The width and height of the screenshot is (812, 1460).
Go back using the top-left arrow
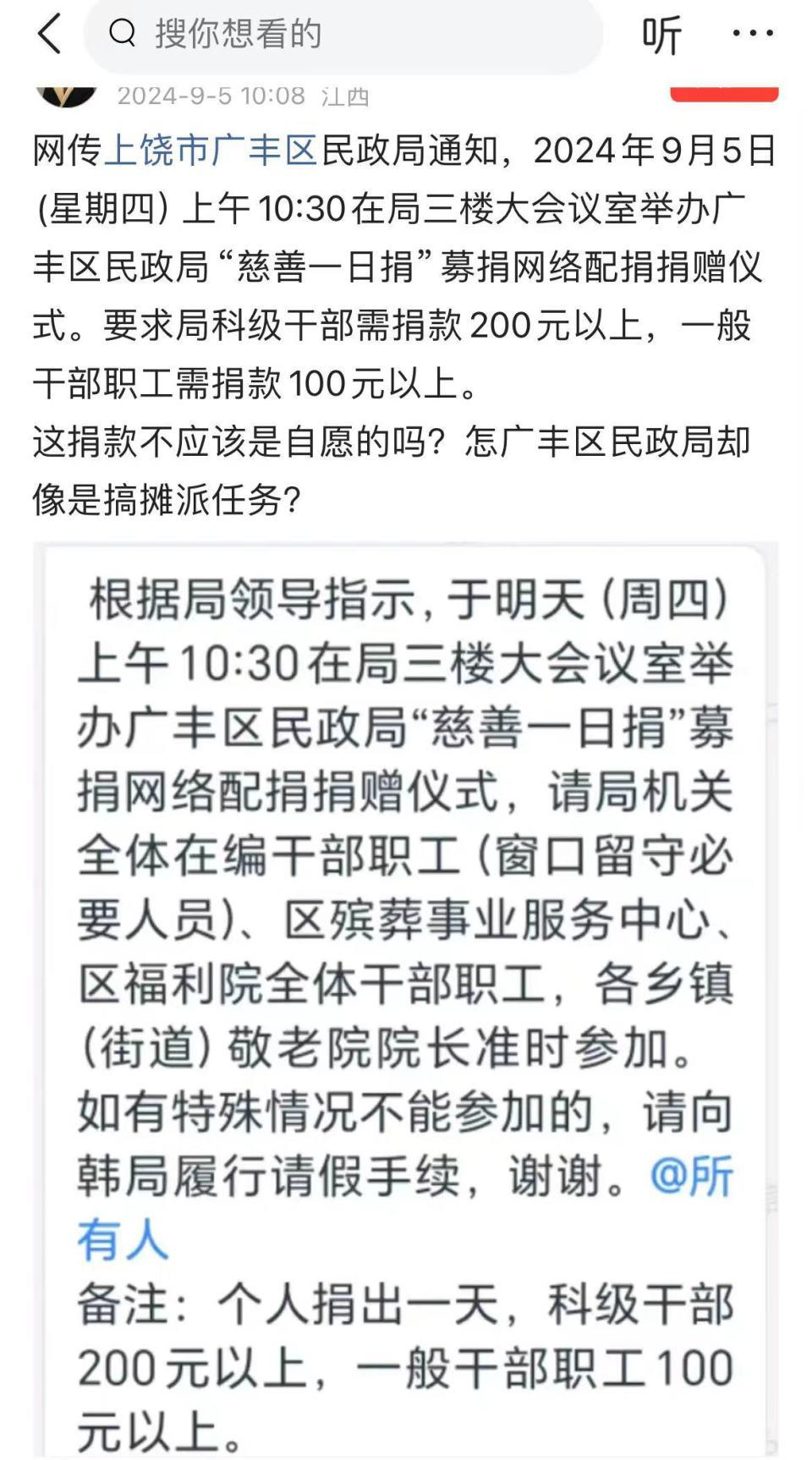click(51, 35)
